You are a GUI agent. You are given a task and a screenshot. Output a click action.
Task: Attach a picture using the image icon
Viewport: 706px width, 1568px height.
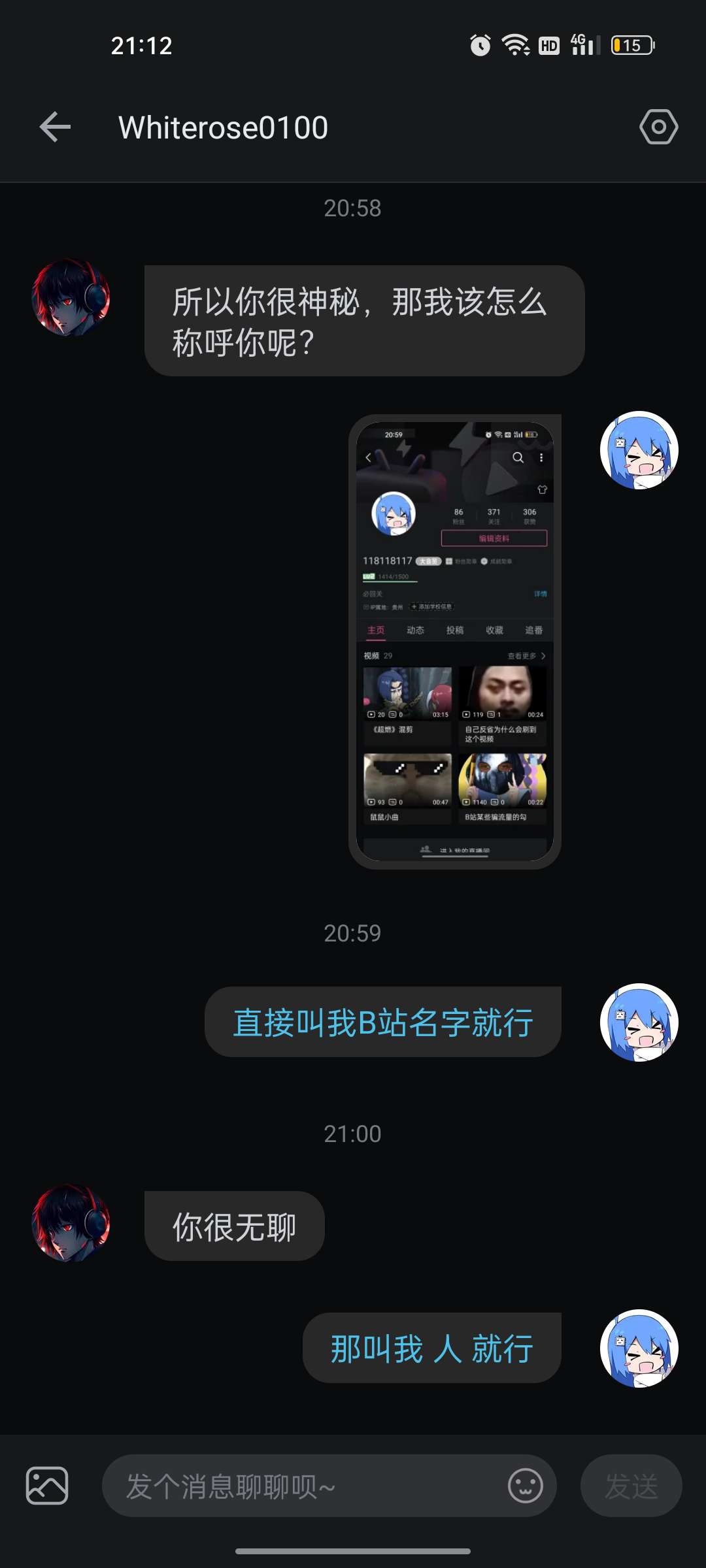pos(47,1486)
